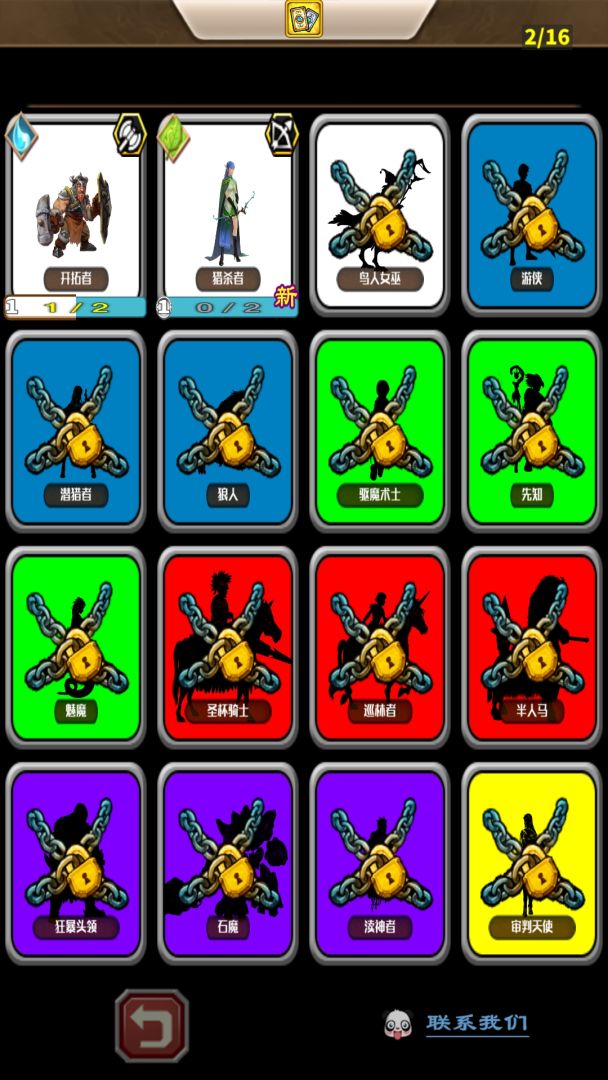This screenshot has width=608, height=1080.
Task: Select the locked 渎神者 card
Action: click(380, 863)
